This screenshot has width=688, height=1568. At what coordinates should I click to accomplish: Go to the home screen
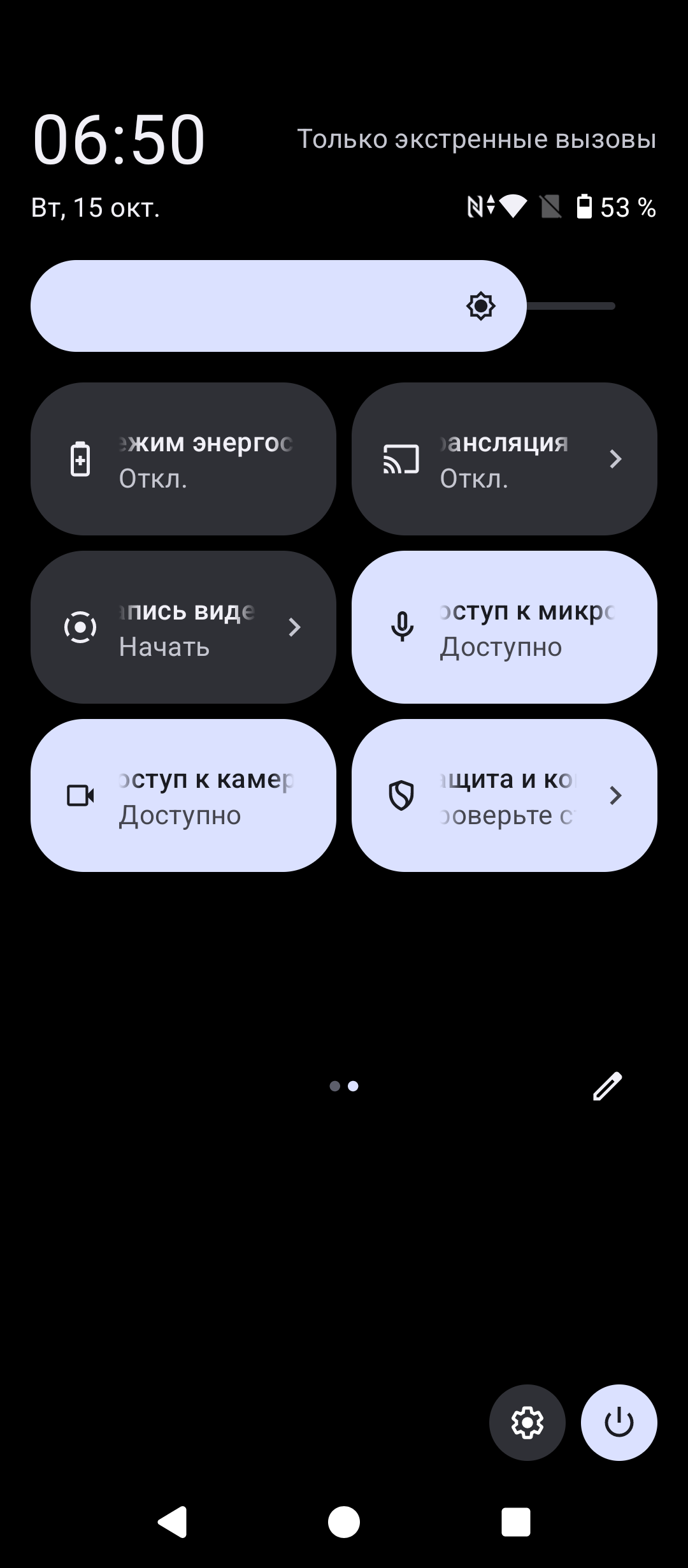point(344,1522)
